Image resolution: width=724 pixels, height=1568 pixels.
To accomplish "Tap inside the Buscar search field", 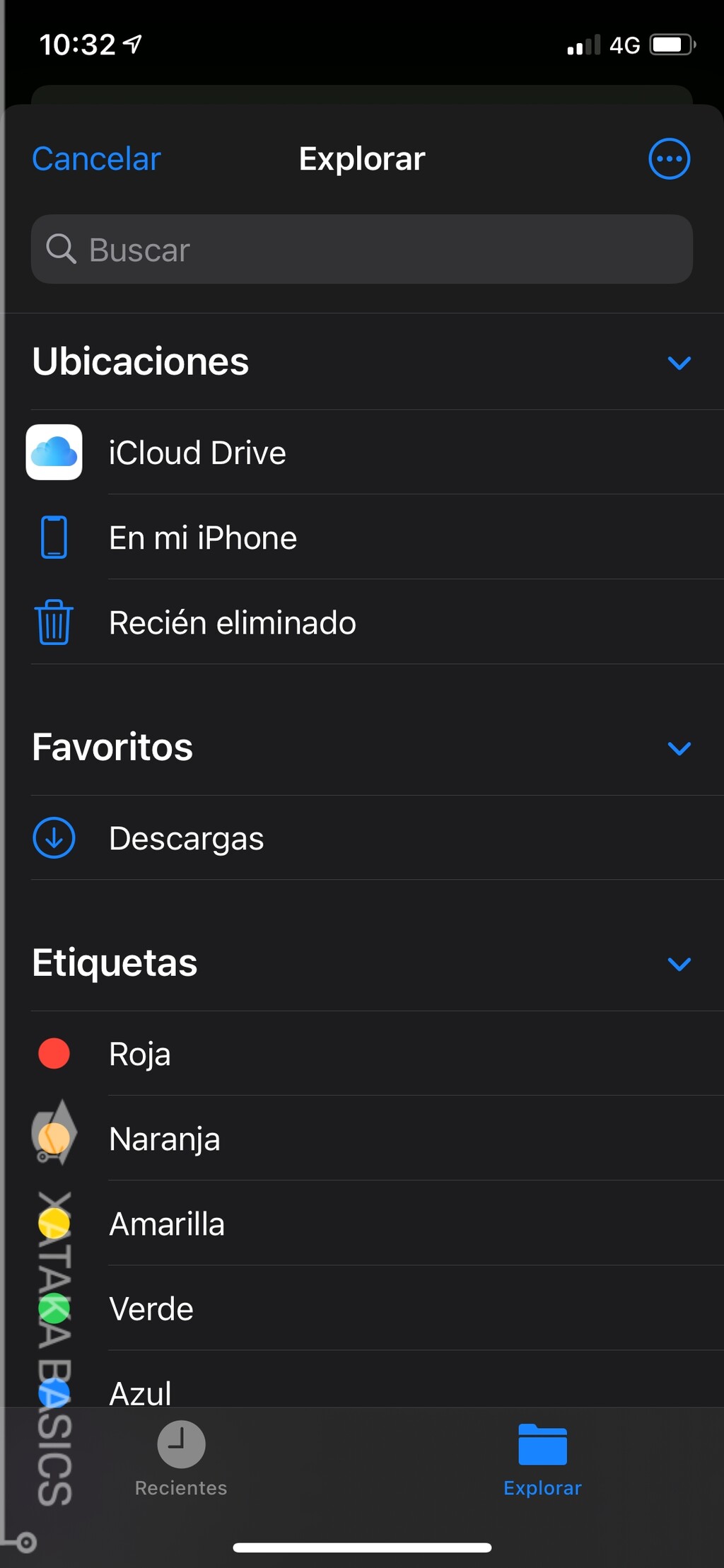I will click(x=362, y=249).
